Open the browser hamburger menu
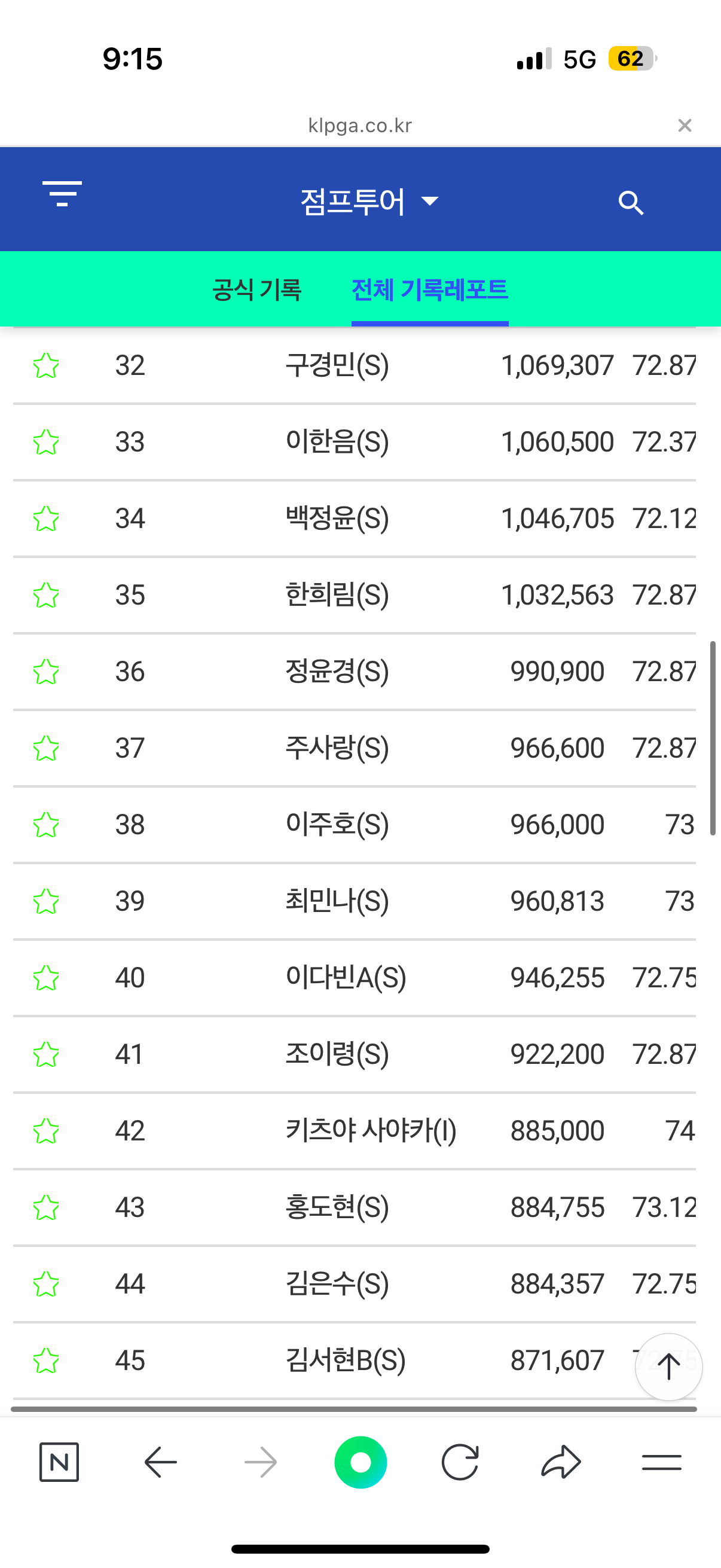This screenshot has height=1568, width=721. tap(661, 1462)
